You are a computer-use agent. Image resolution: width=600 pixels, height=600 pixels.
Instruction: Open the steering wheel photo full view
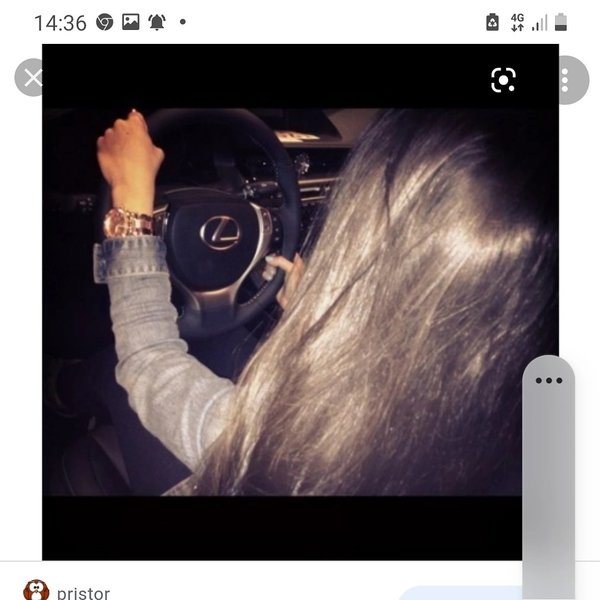[x=290, y=300]
